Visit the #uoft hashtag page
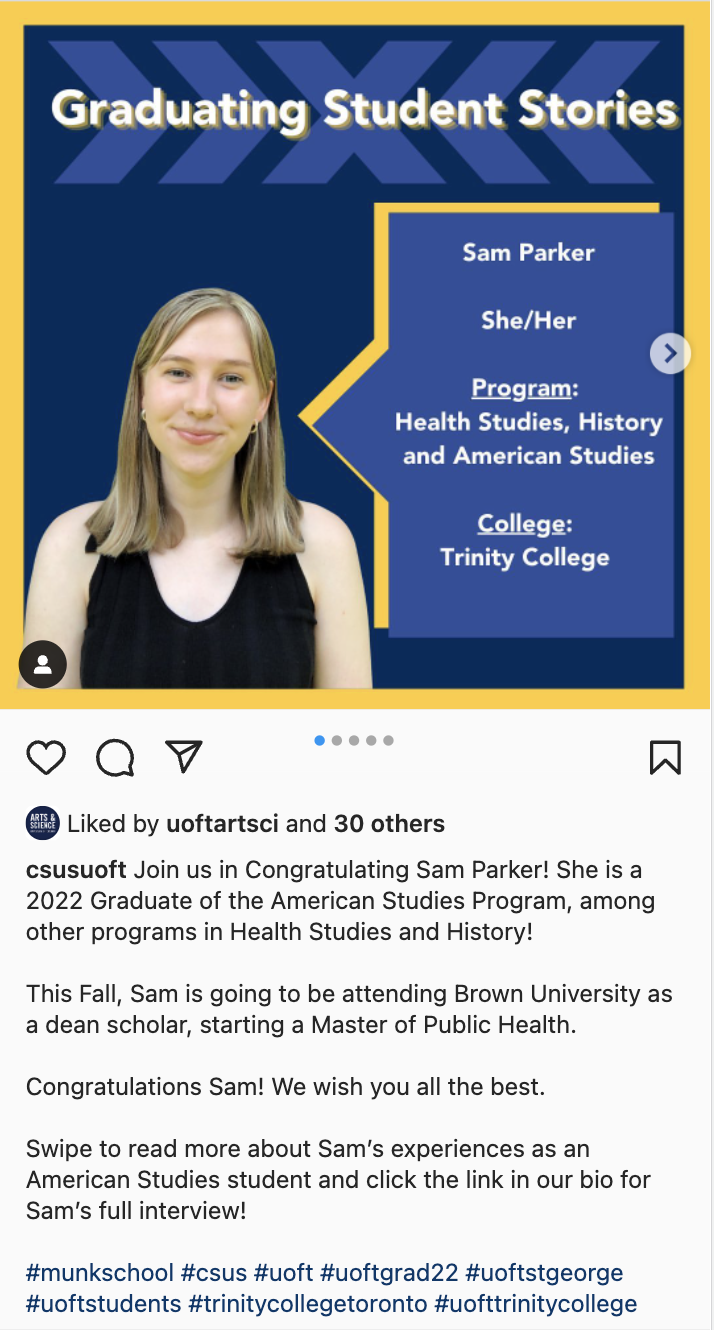The image size is (714, 1330). [283, 1273]
